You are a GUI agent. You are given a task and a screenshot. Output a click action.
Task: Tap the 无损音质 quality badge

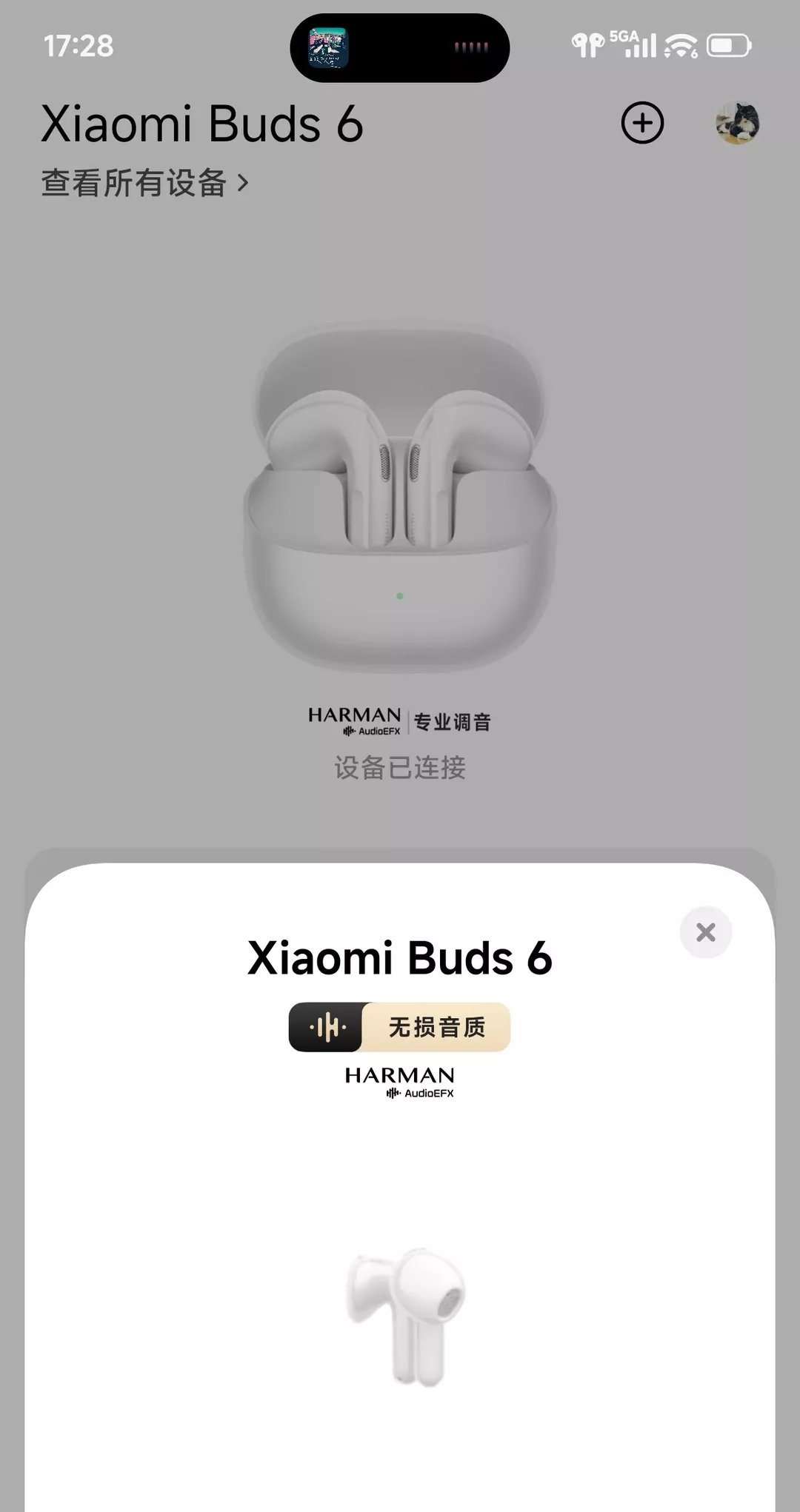point(437,1028)
